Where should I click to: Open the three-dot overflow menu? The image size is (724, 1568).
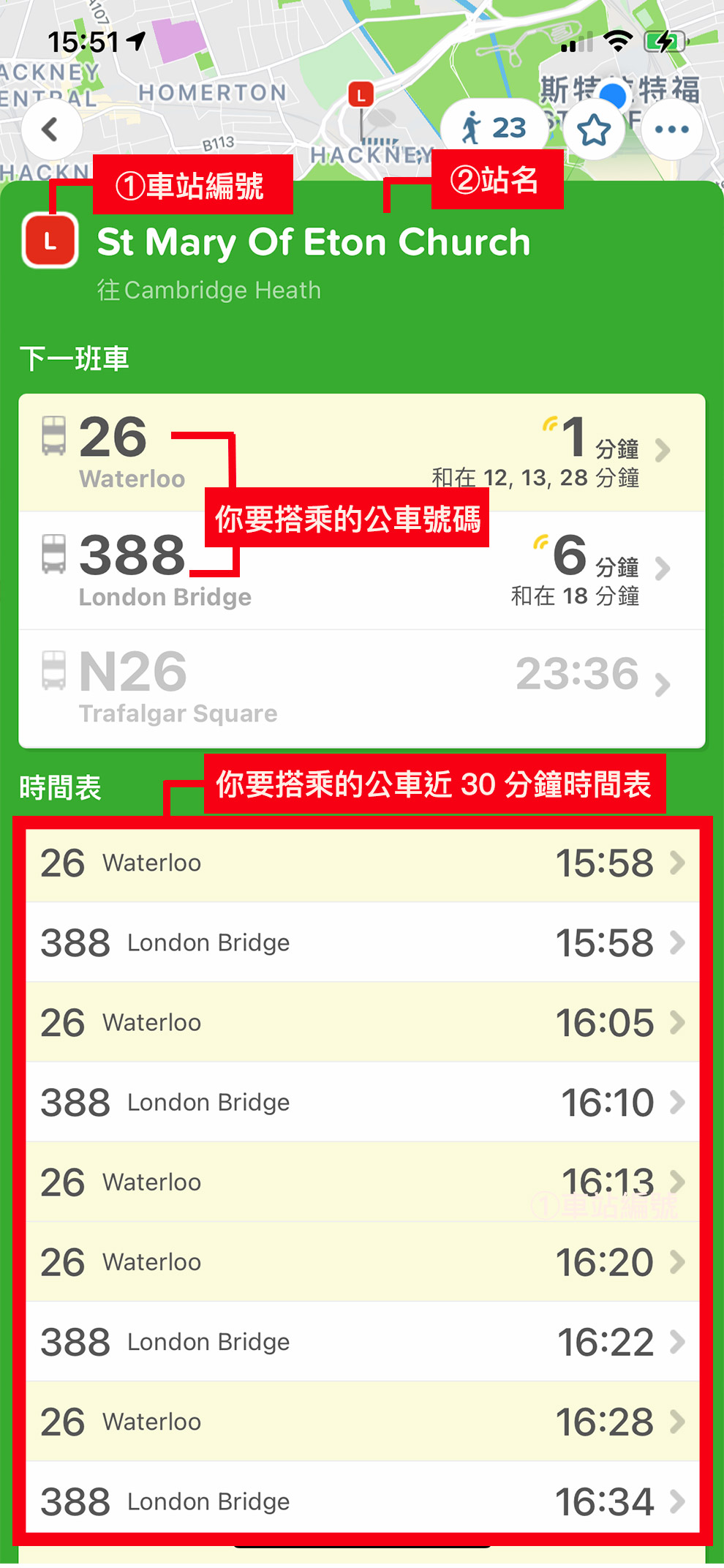click(671, 130)
